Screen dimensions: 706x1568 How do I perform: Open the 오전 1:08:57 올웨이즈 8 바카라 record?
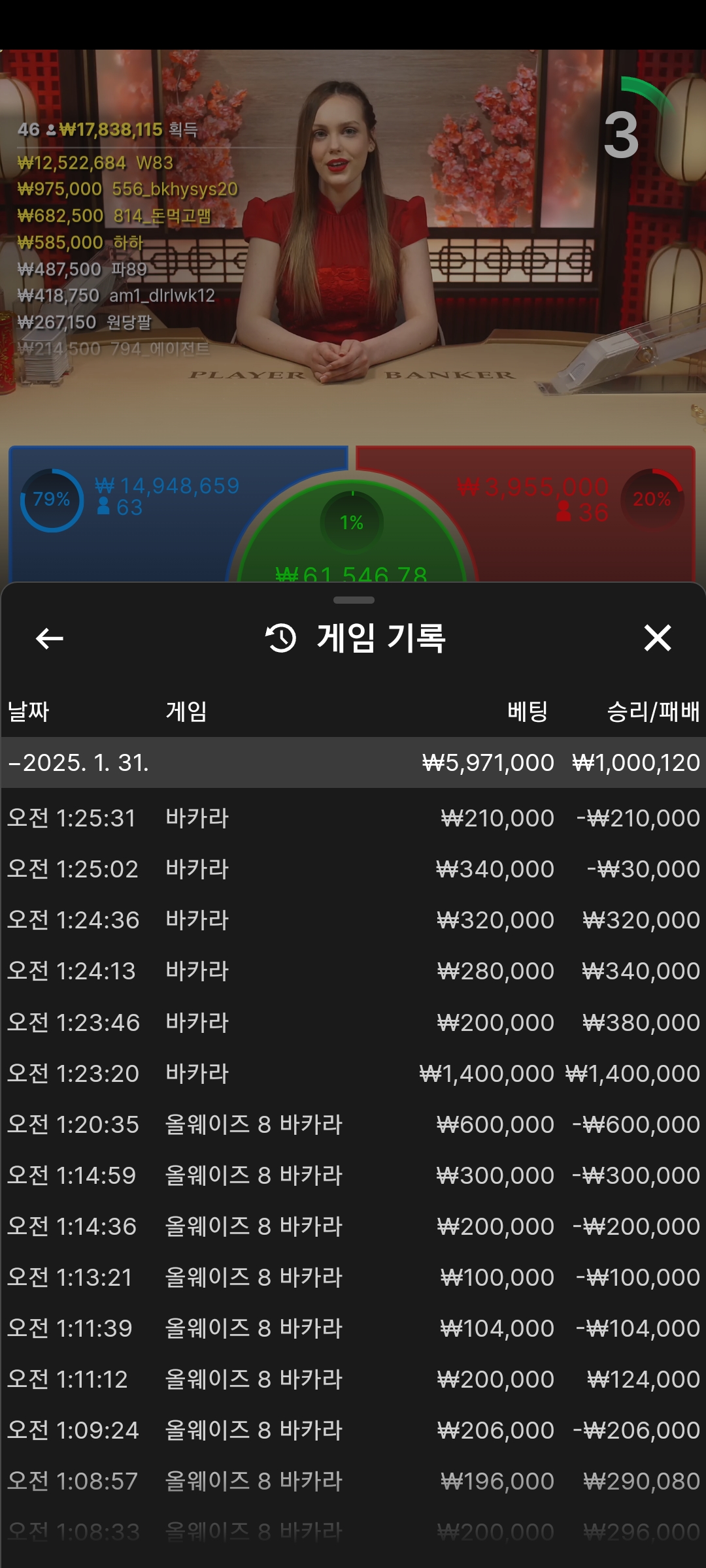point(353,1480)
